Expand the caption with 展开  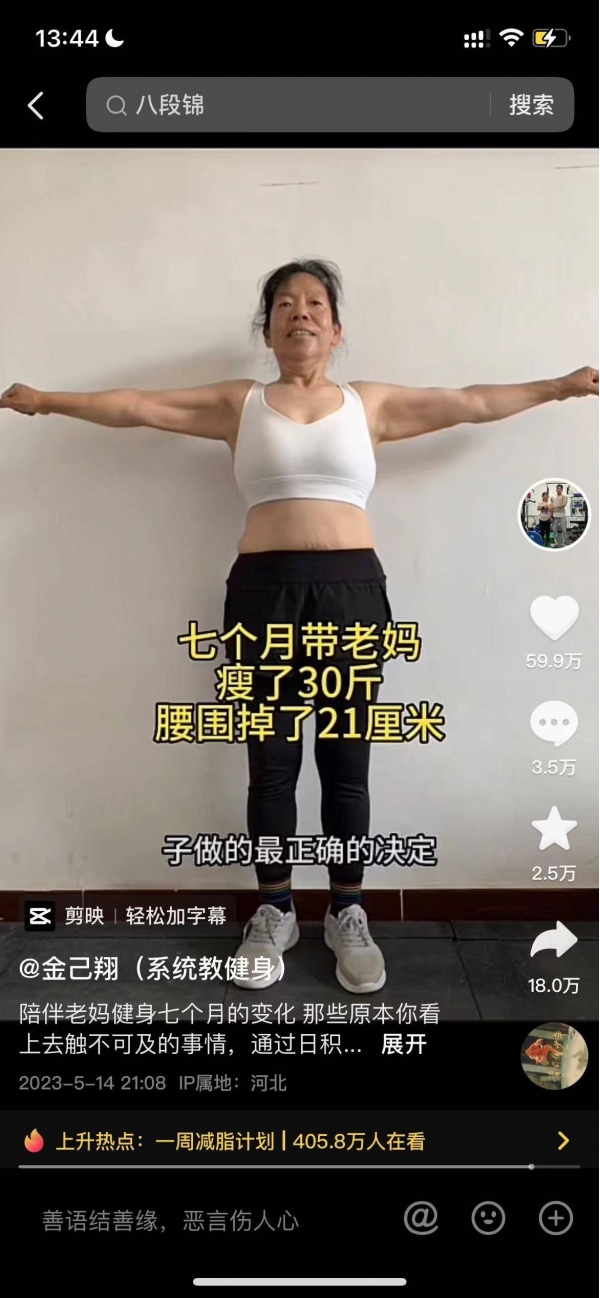404,1045
